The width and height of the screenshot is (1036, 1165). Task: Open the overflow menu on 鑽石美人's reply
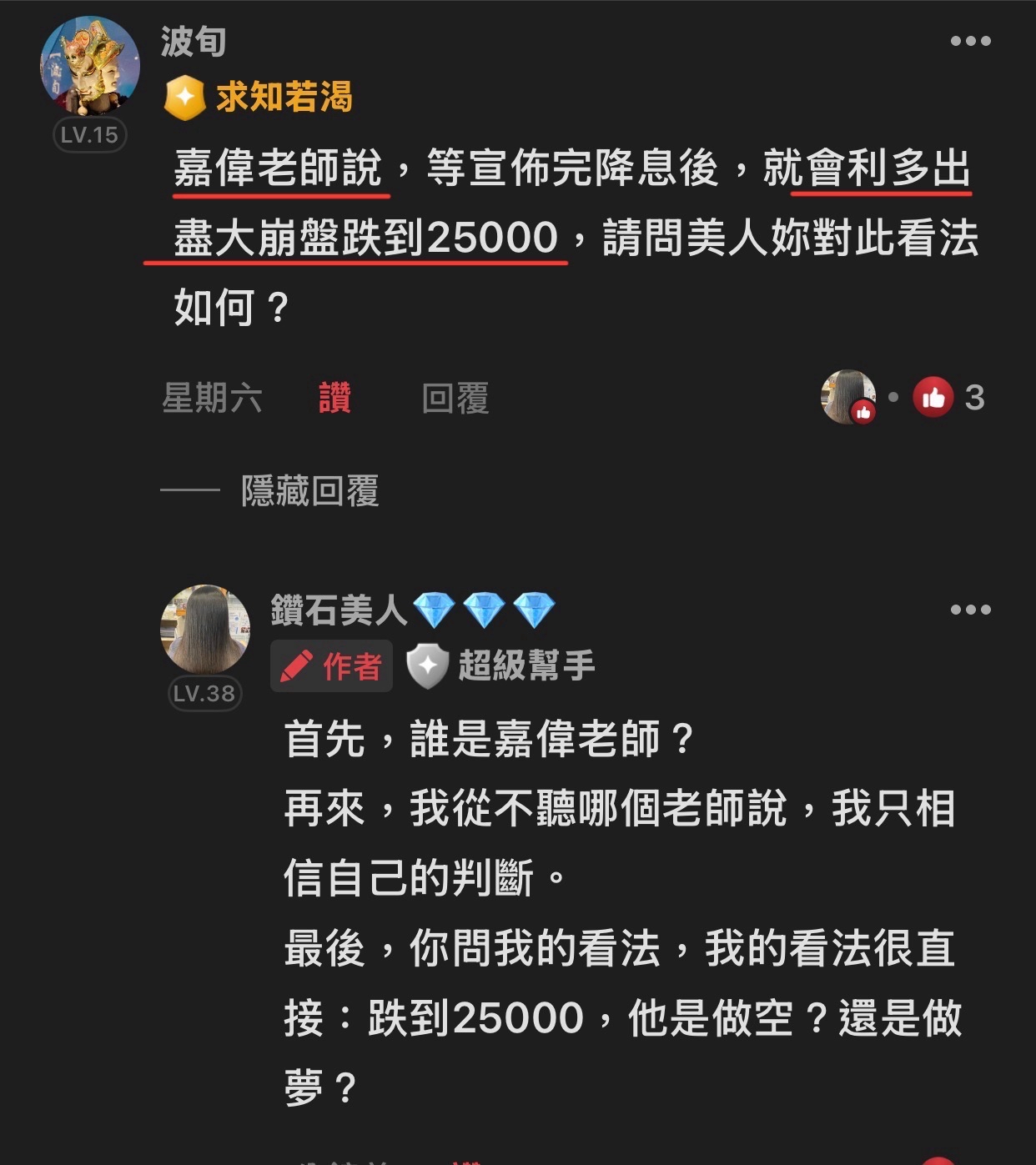click(970, 610)
